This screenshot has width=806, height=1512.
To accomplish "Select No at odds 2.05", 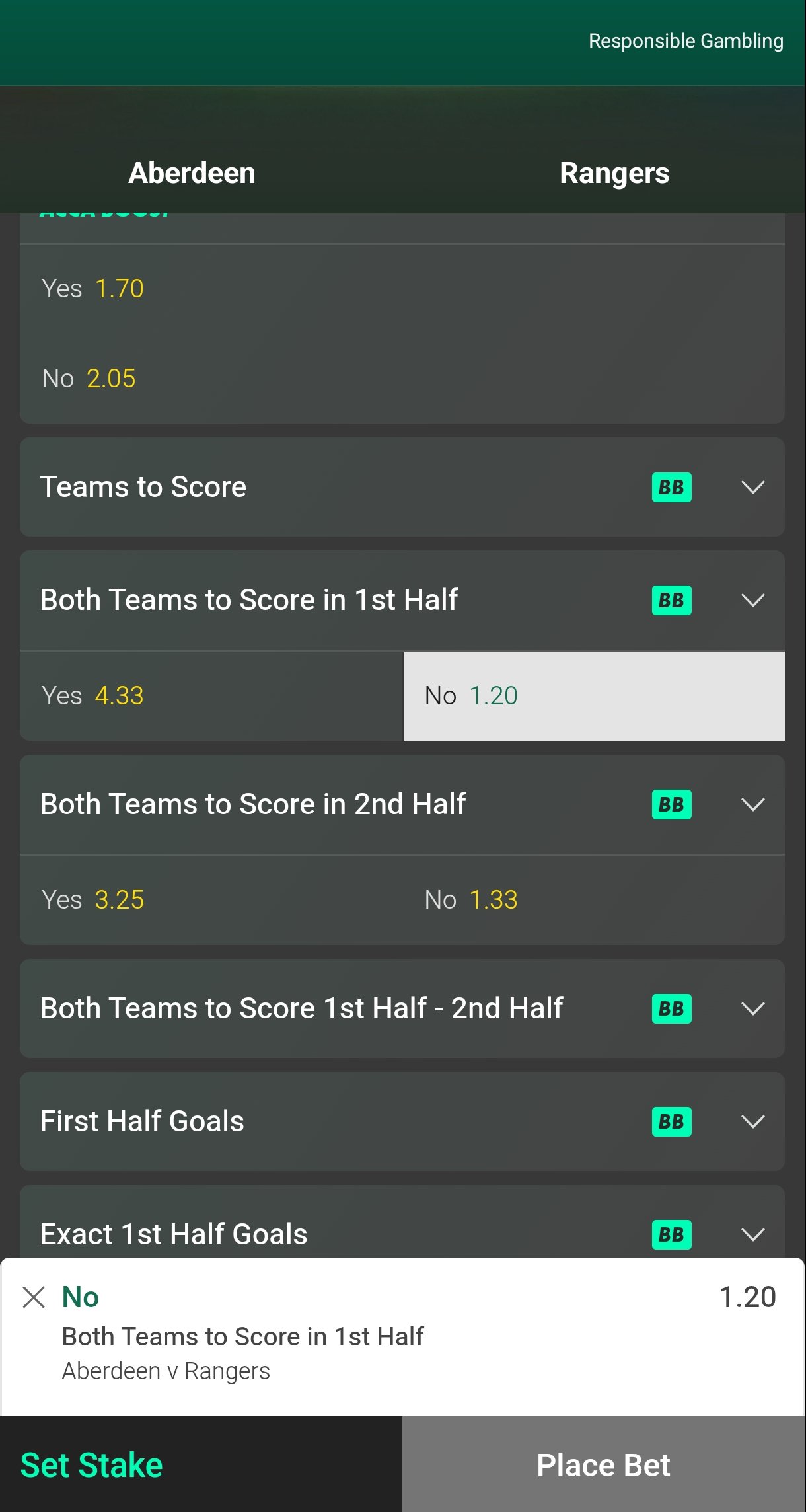I will tap(89, 379).
